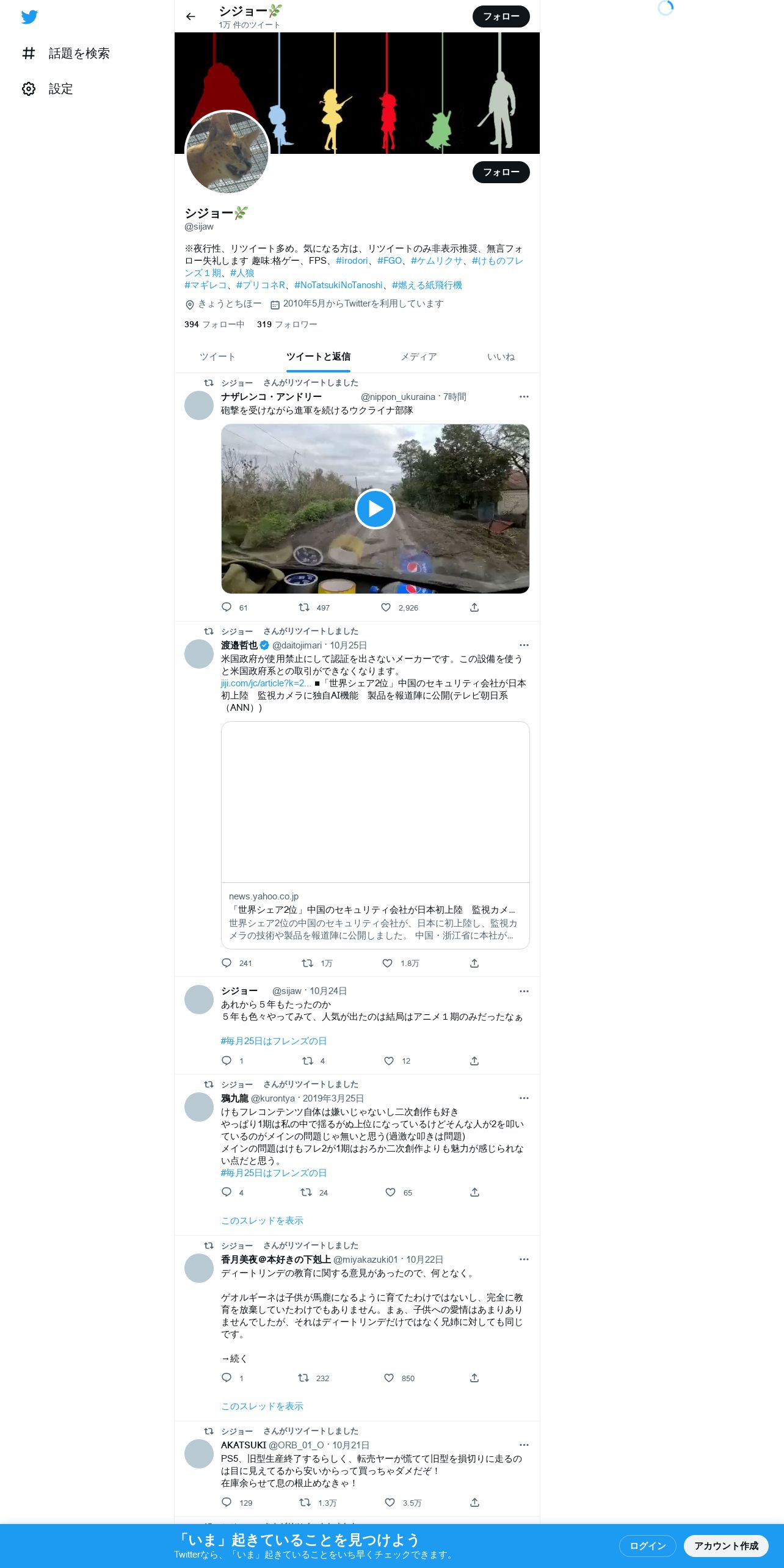View the 319 フォロワー list
Image resolution: width=784 pixels, height=1568 pixels.
tap(287, 324)
